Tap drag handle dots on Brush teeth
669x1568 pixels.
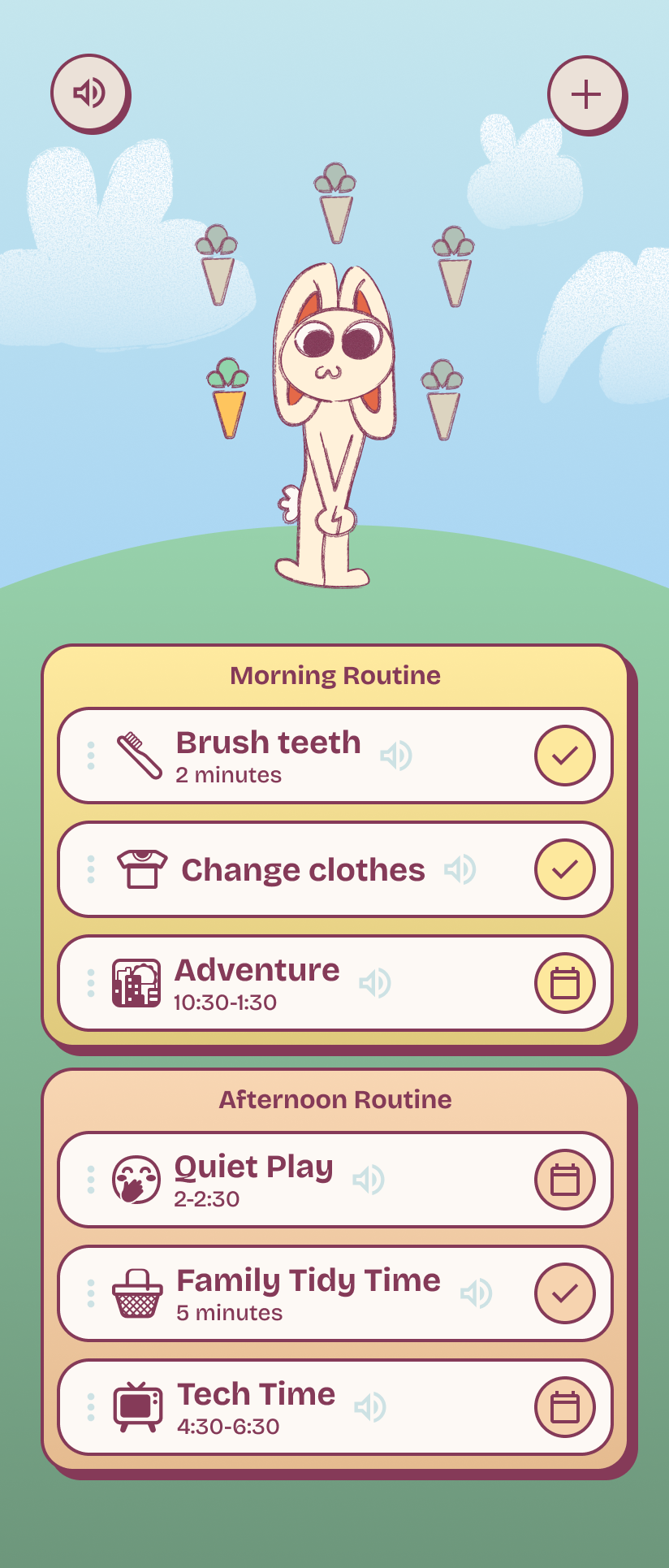91,756
